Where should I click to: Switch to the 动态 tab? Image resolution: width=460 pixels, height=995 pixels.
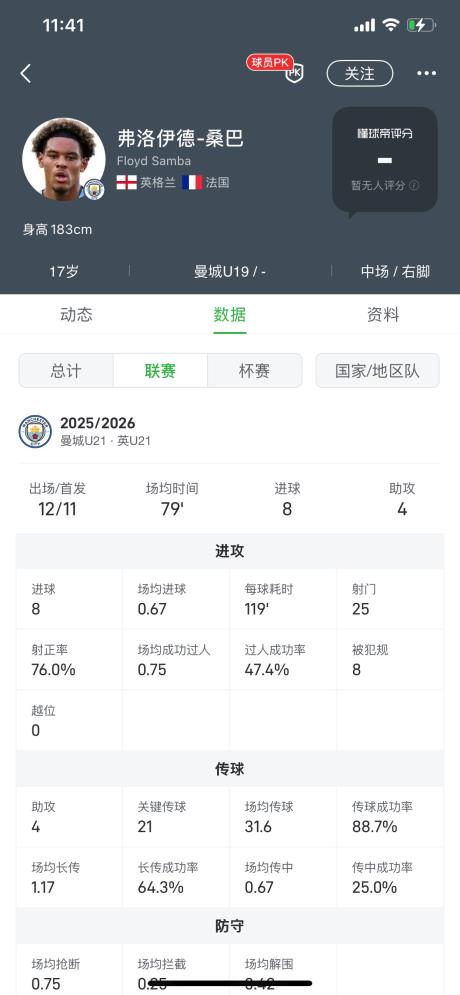click(76, 315)
